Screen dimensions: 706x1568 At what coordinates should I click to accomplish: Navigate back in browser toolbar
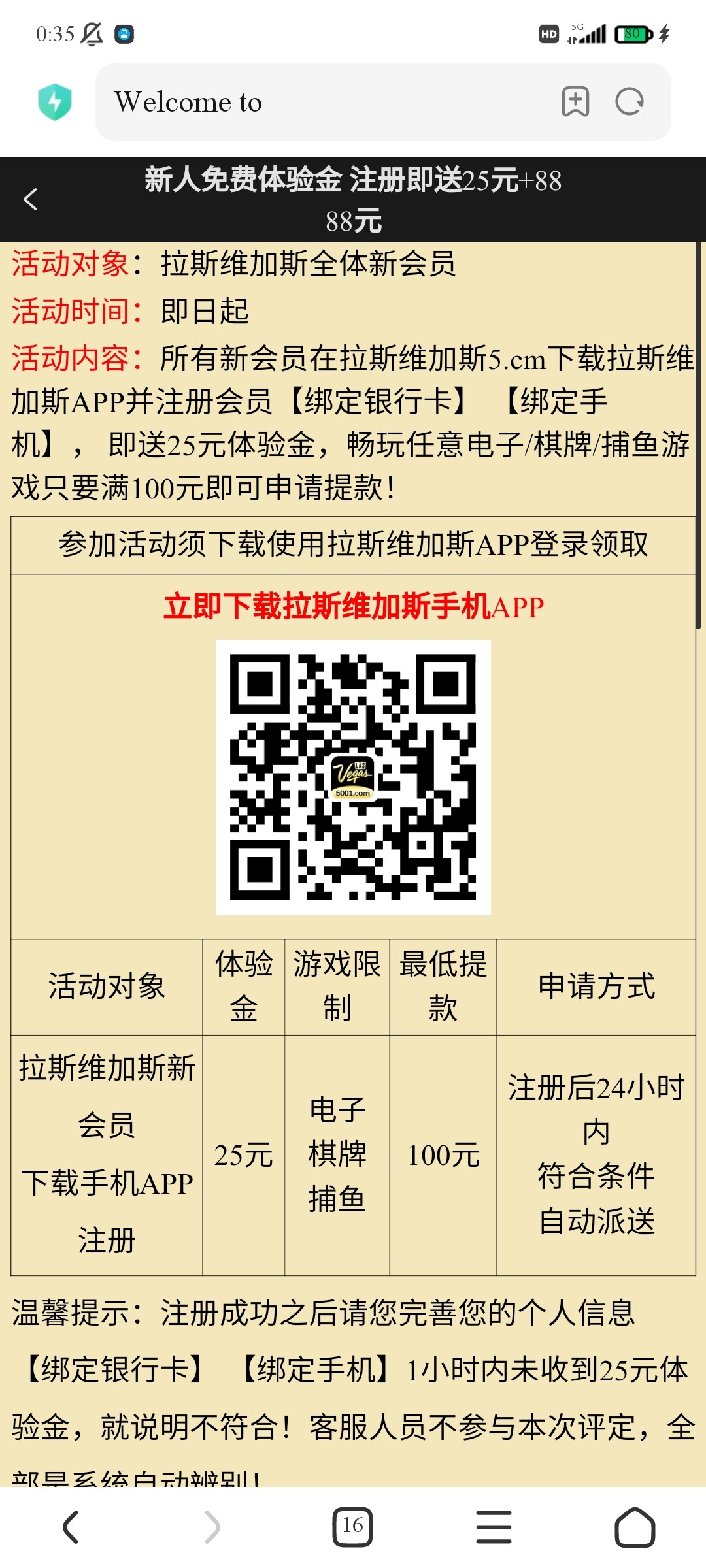coord(71,1527)
